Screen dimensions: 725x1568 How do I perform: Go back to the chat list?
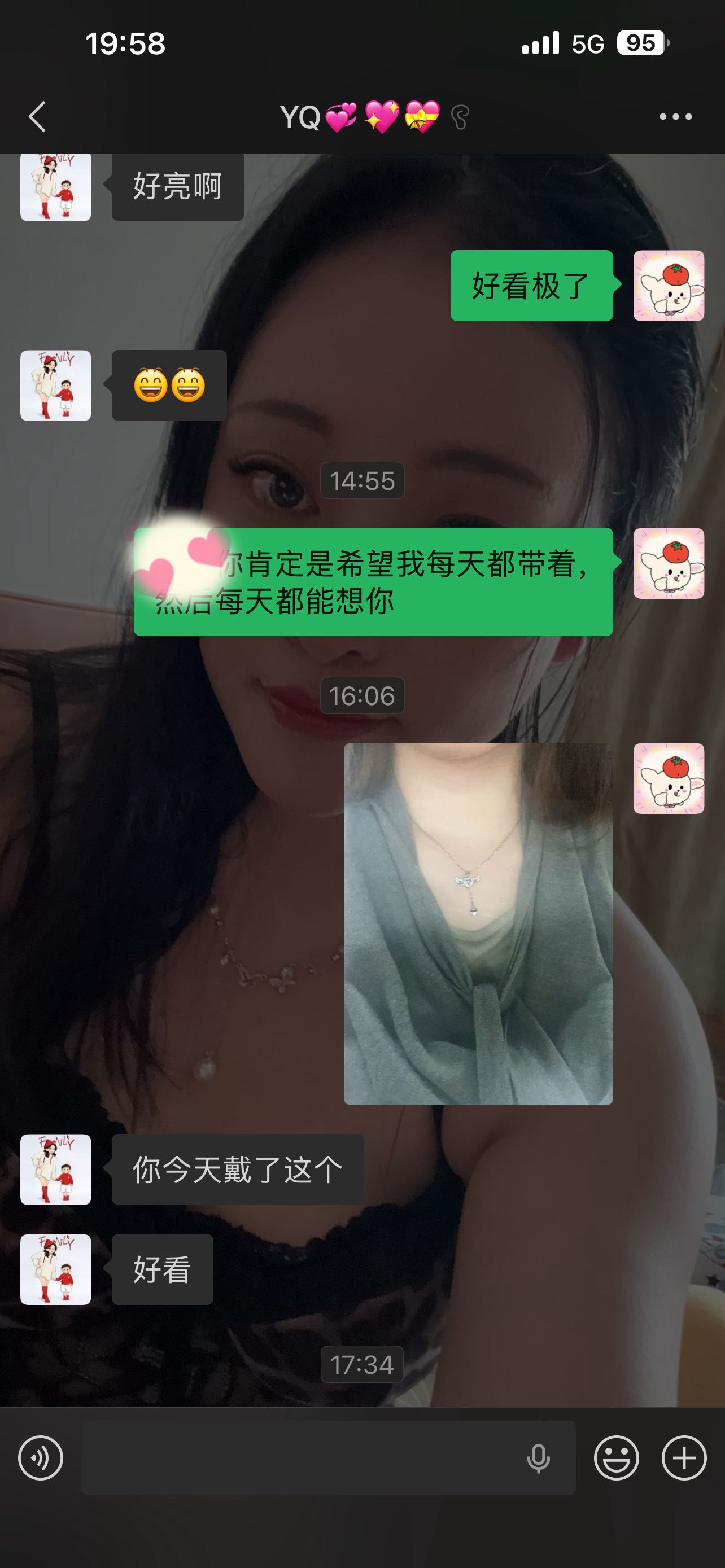pos(37,116)
